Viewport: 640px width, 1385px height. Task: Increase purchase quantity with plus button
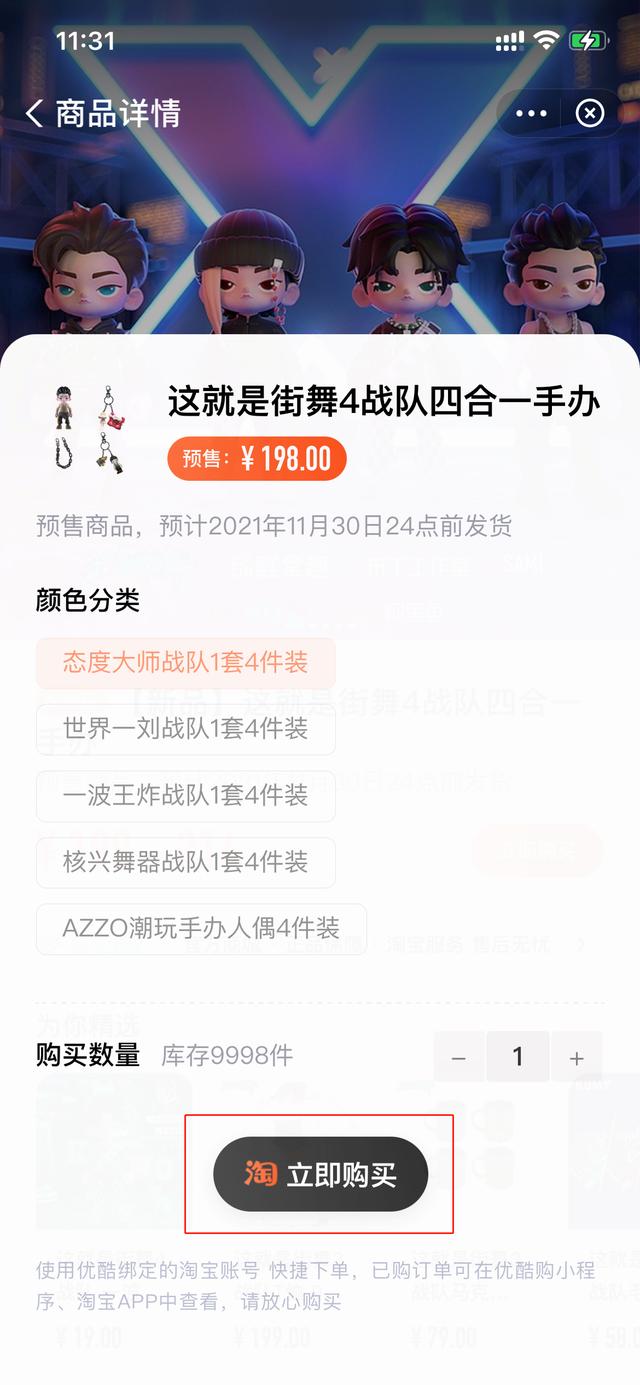point(576,1058)
